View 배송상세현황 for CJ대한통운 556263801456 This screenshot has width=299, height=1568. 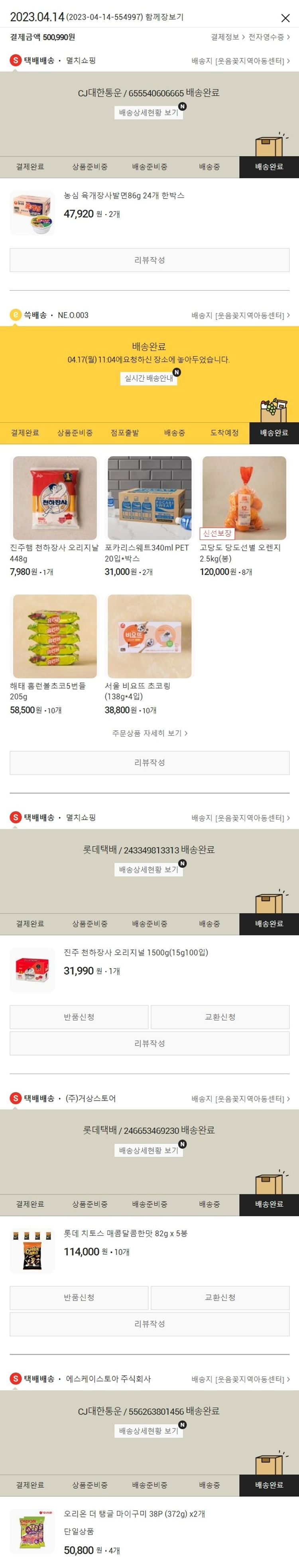click(x=149, y=1430)
